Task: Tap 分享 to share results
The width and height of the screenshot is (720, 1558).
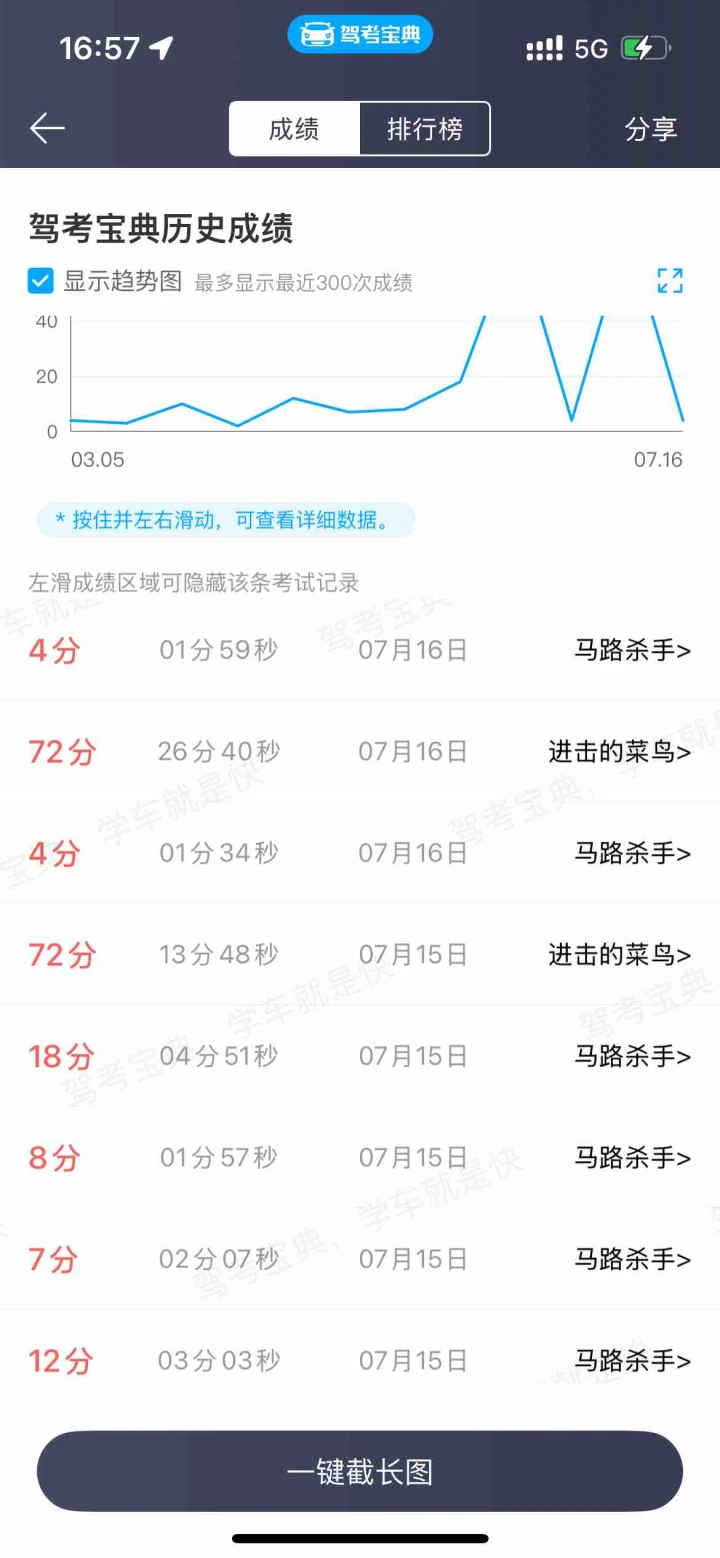Action: pos(651,129)
